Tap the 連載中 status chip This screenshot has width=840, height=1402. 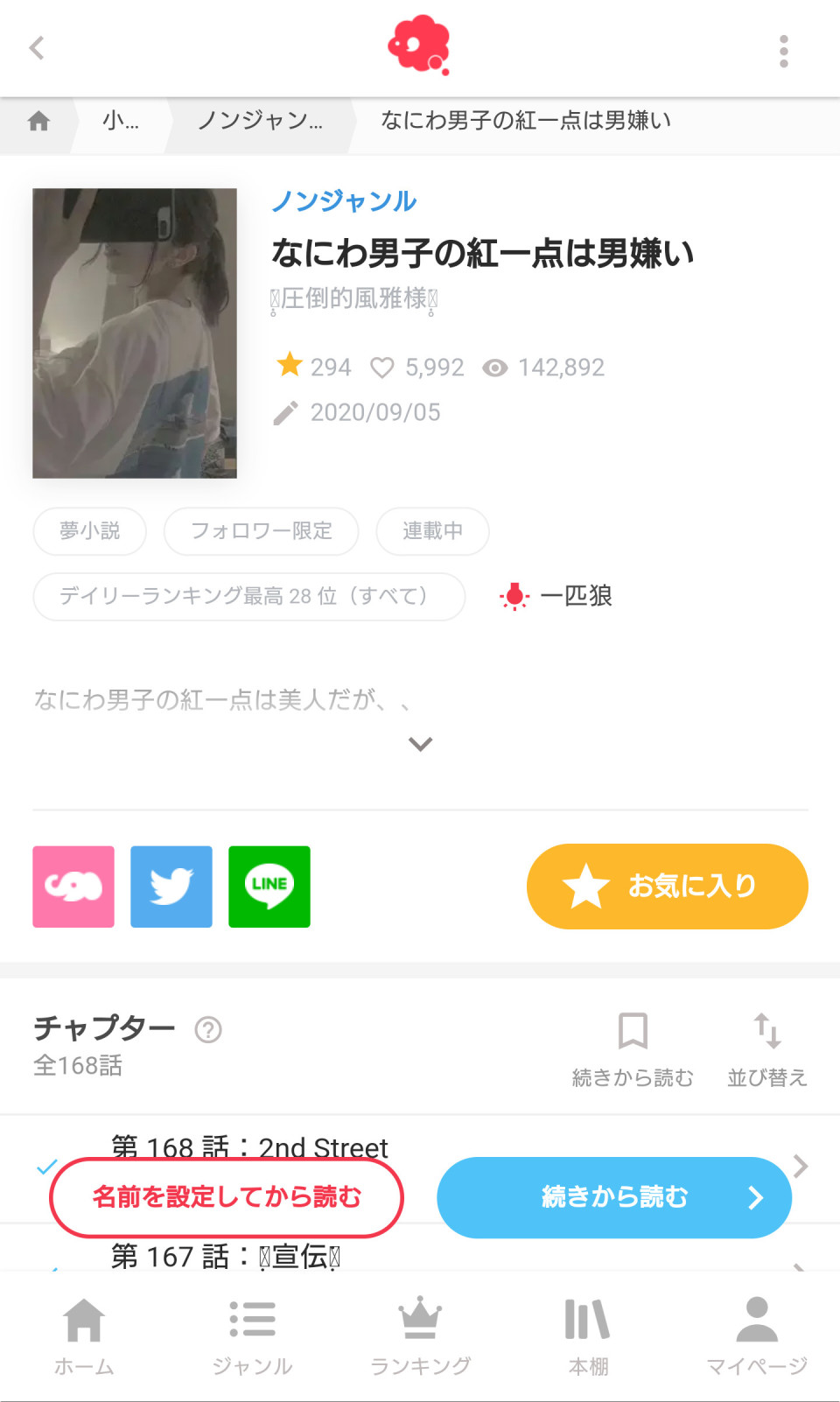pyautogui.click(x=432, y=531)
